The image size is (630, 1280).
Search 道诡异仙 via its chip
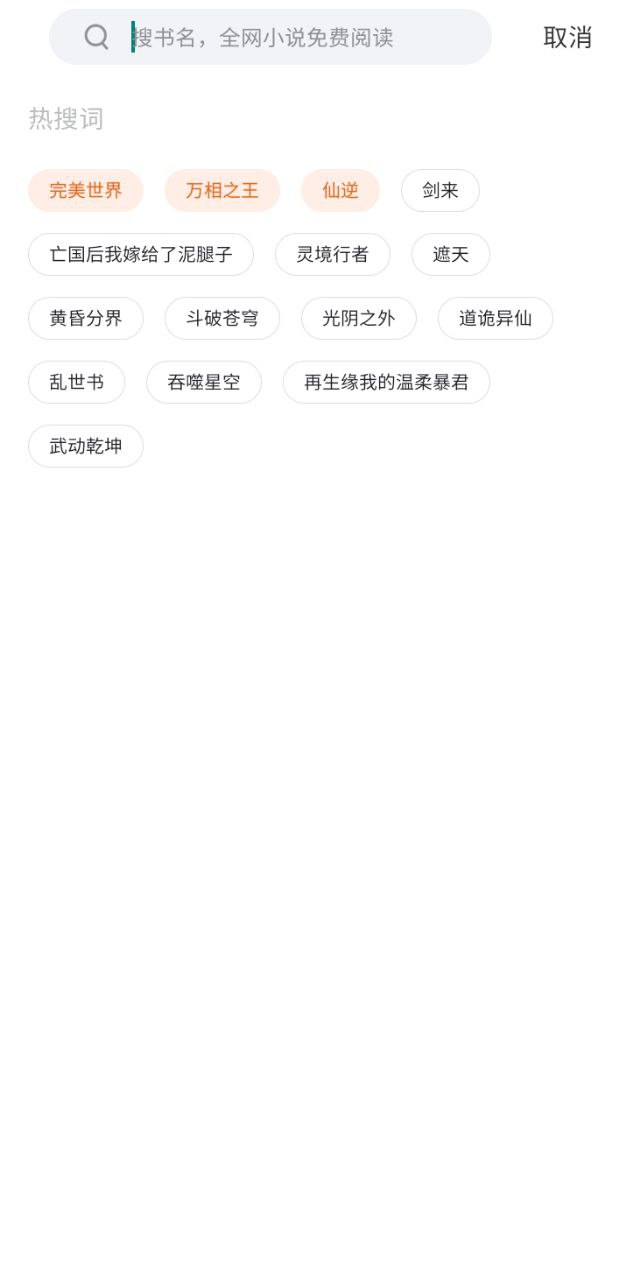495,318
